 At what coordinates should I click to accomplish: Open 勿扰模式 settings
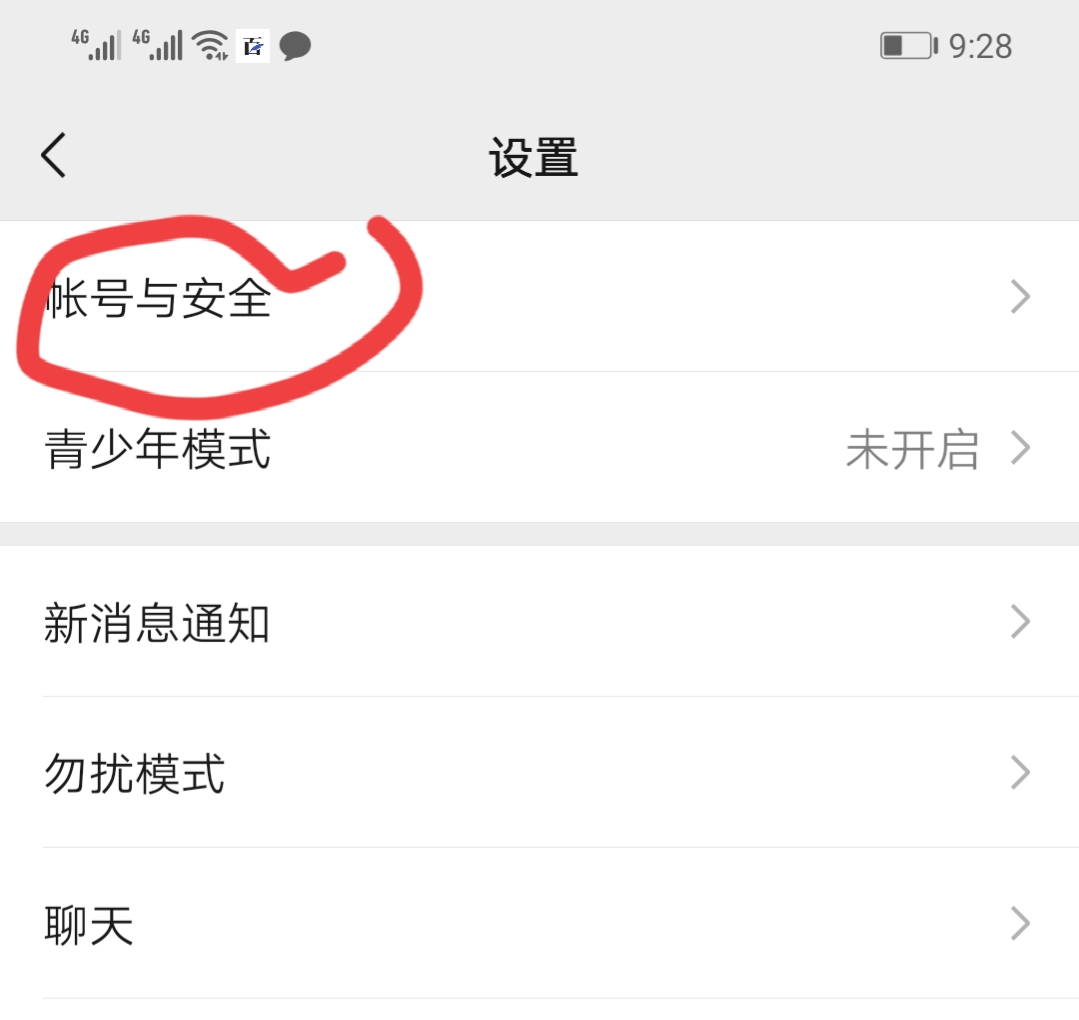tap(539, 773)
